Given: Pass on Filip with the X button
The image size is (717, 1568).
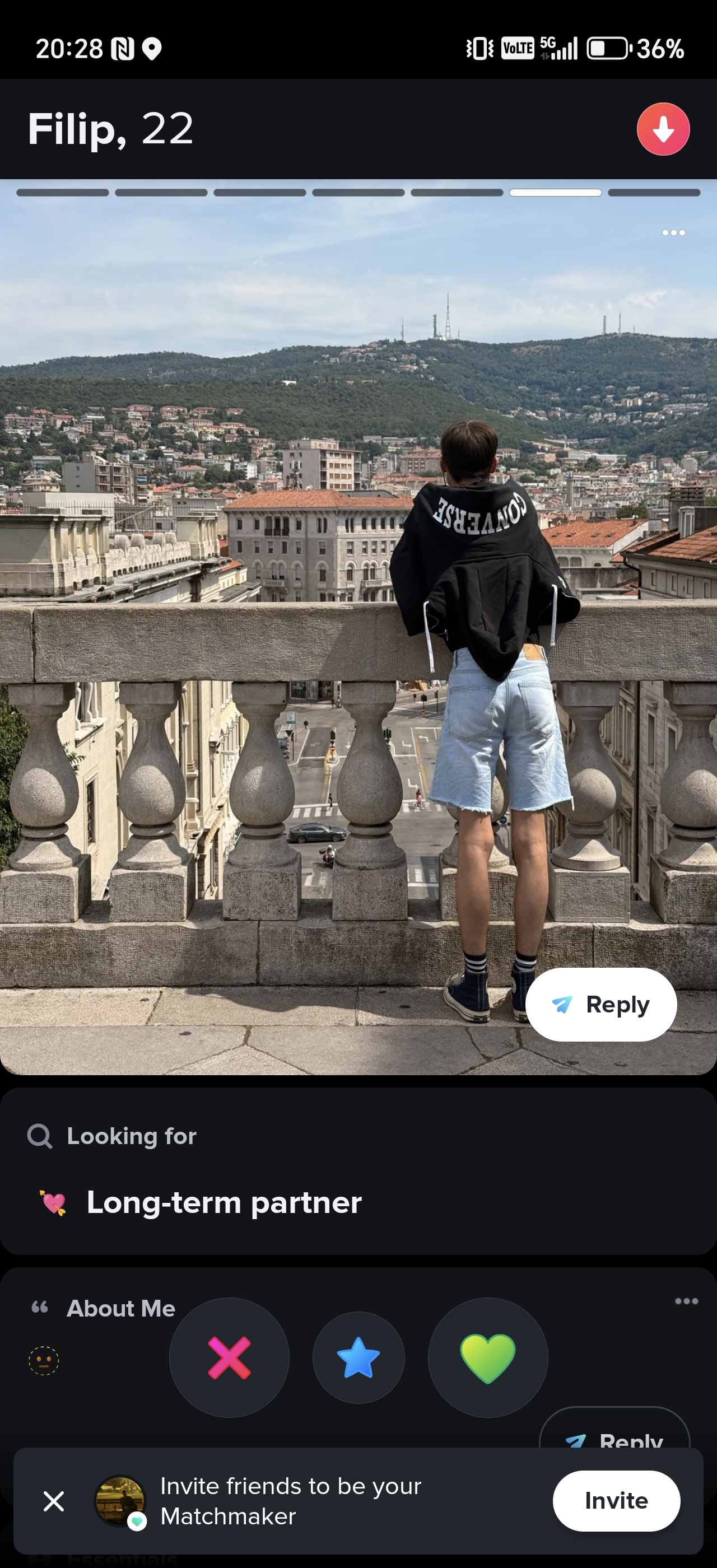Looking at the screenshot, I should tap(229, 1357).
